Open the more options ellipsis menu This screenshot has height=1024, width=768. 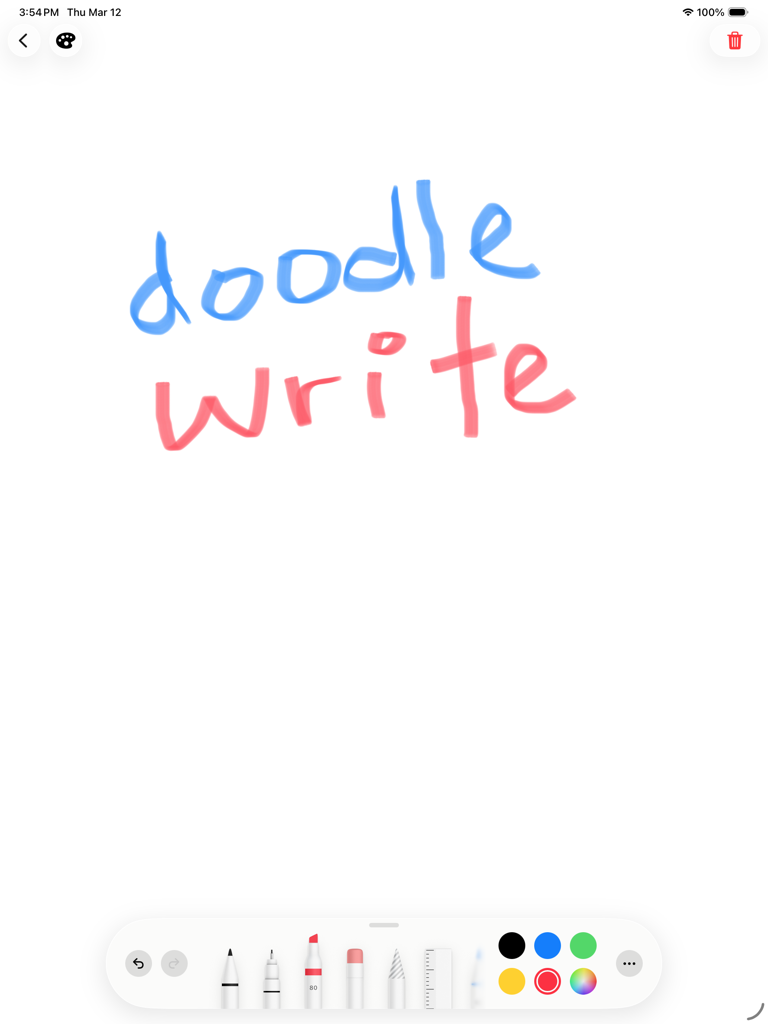(x=629, y=963)
